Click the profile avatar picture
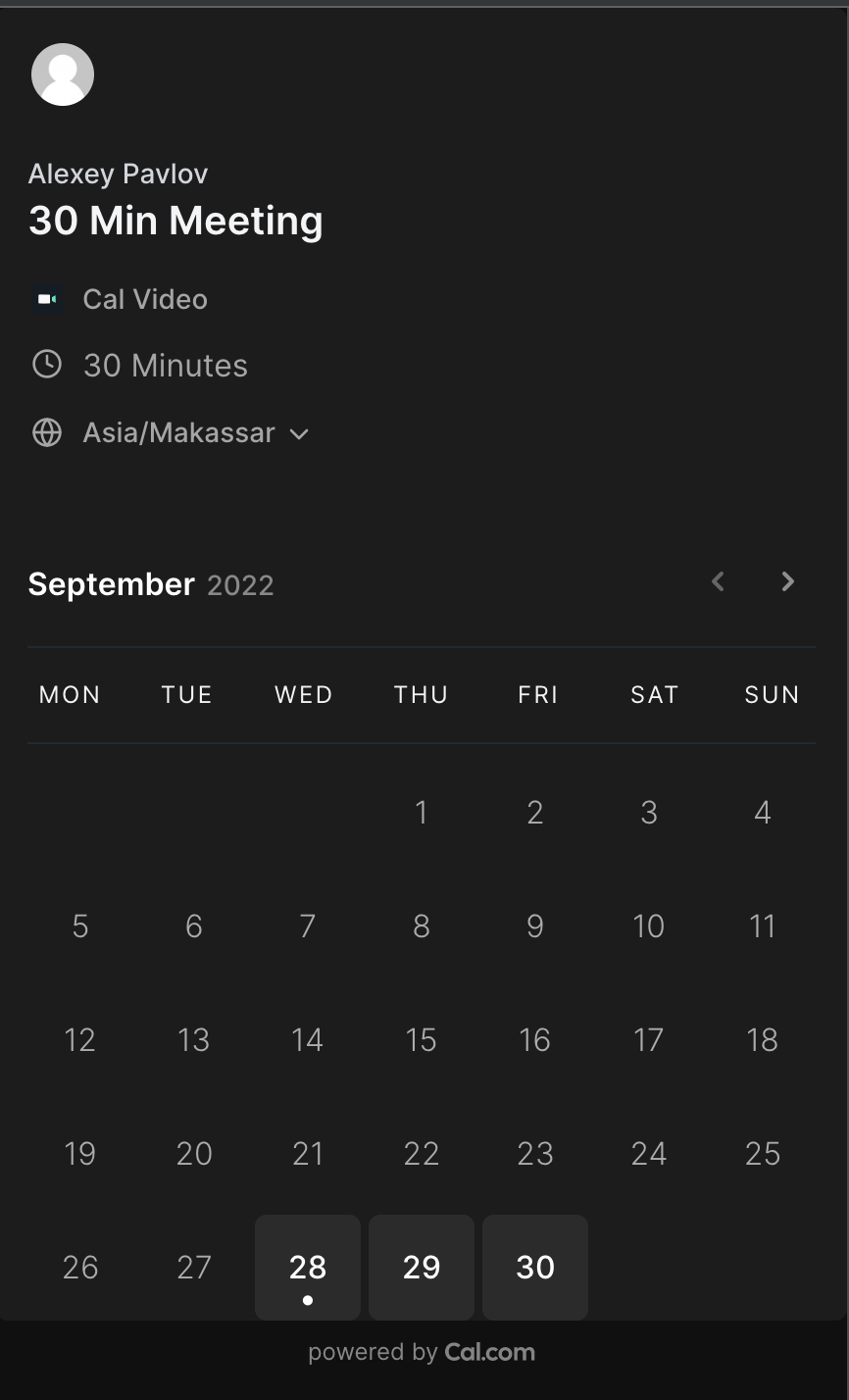This screenshot has height=1400, width=849. point(62,74)
